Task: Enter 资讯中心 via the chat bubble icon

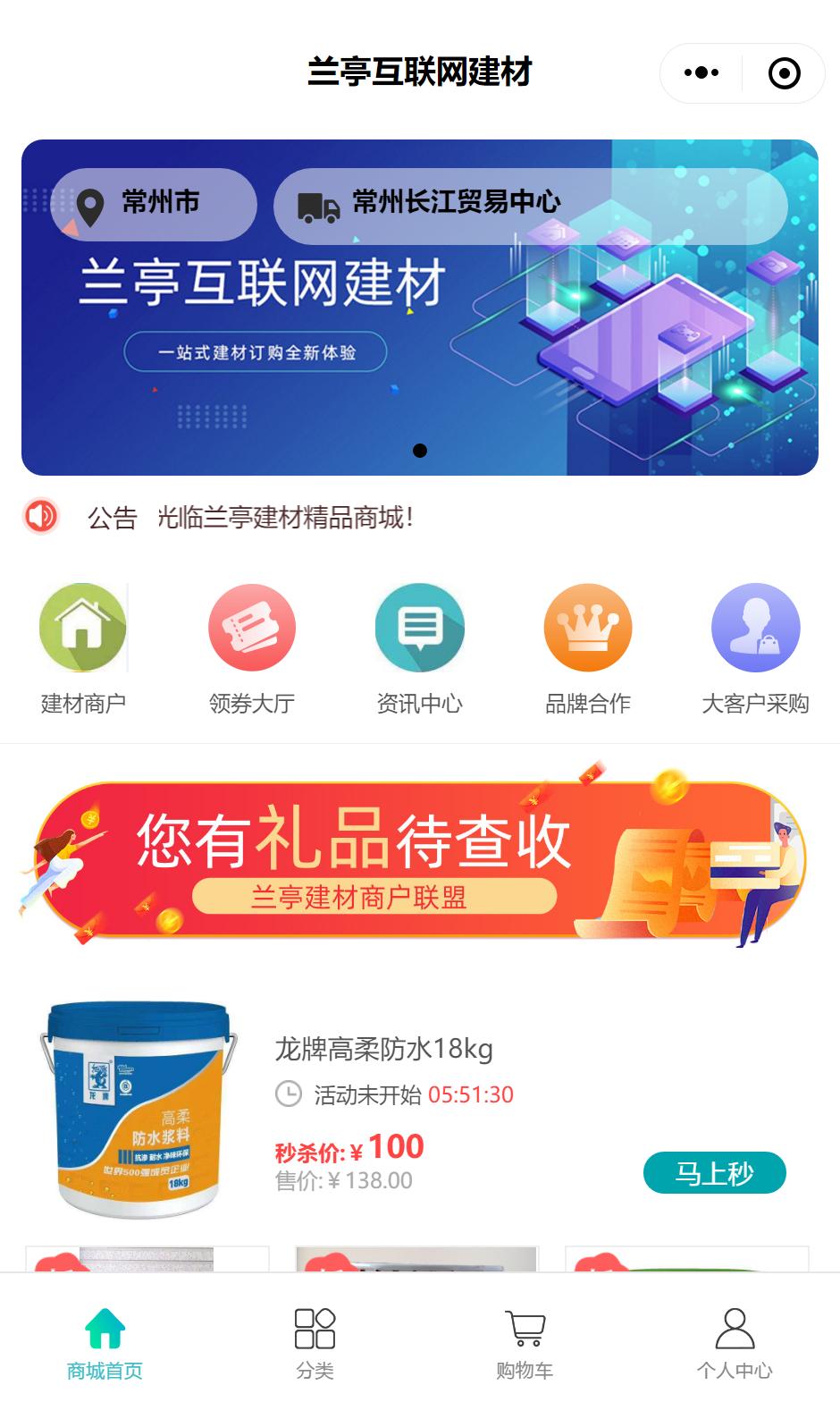Action: point(420,627)
